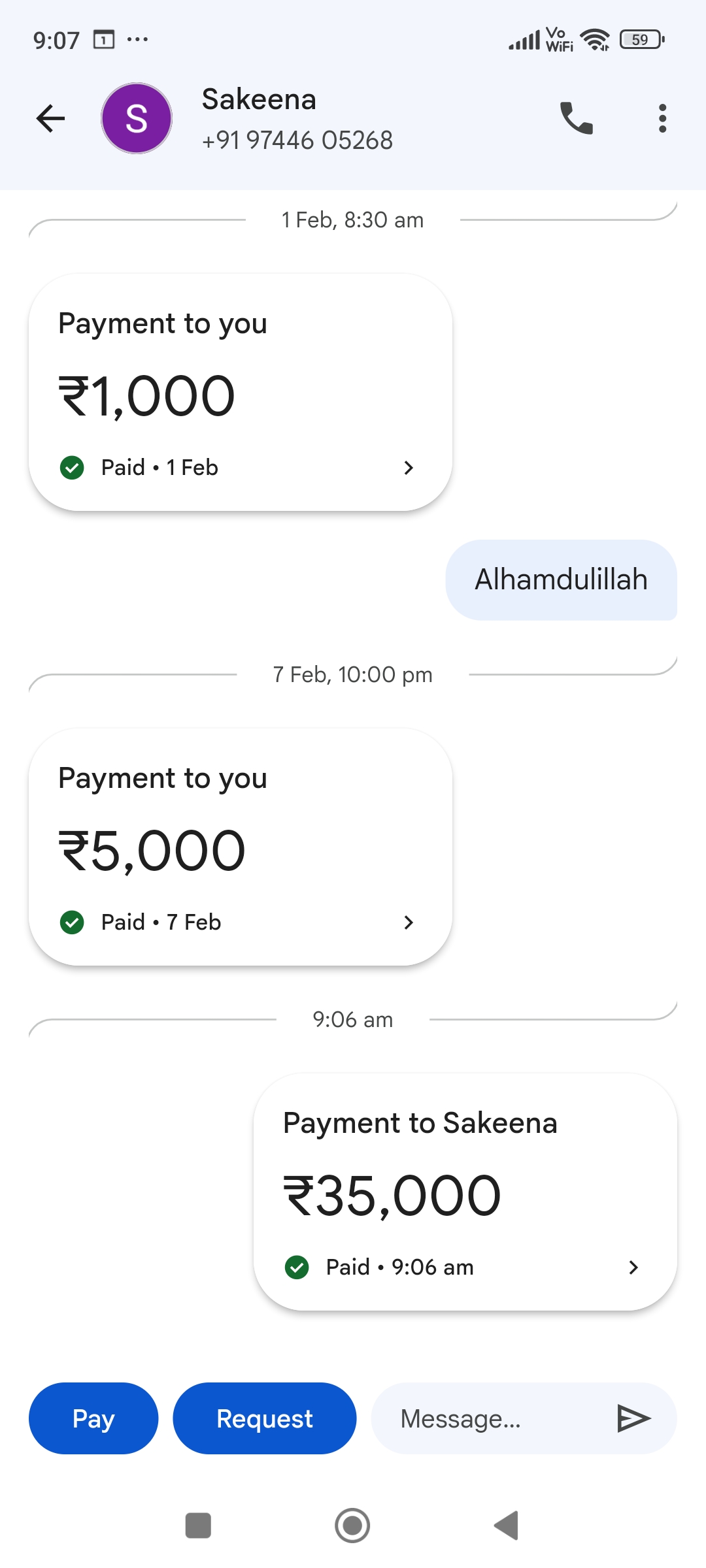Go to the system home screen
This screenshot has width=706, height=1568.
(352, 1526)
